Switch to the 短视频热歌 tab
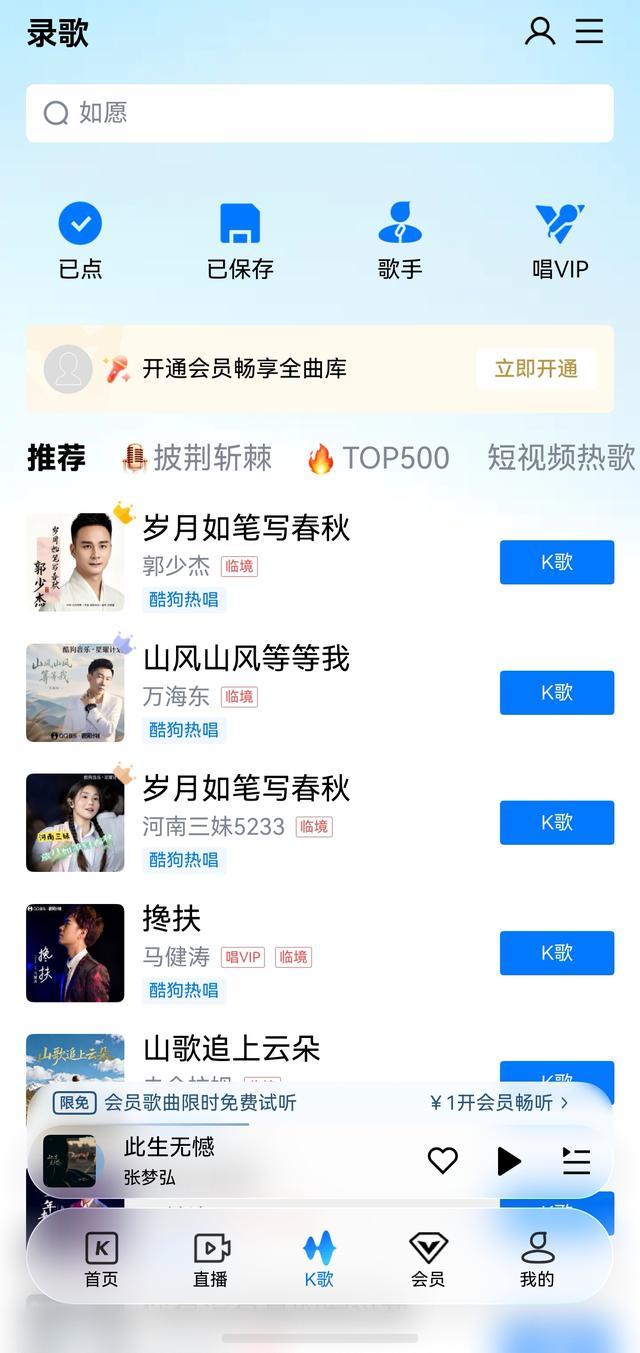640x1353 pixels. (561, 458)
